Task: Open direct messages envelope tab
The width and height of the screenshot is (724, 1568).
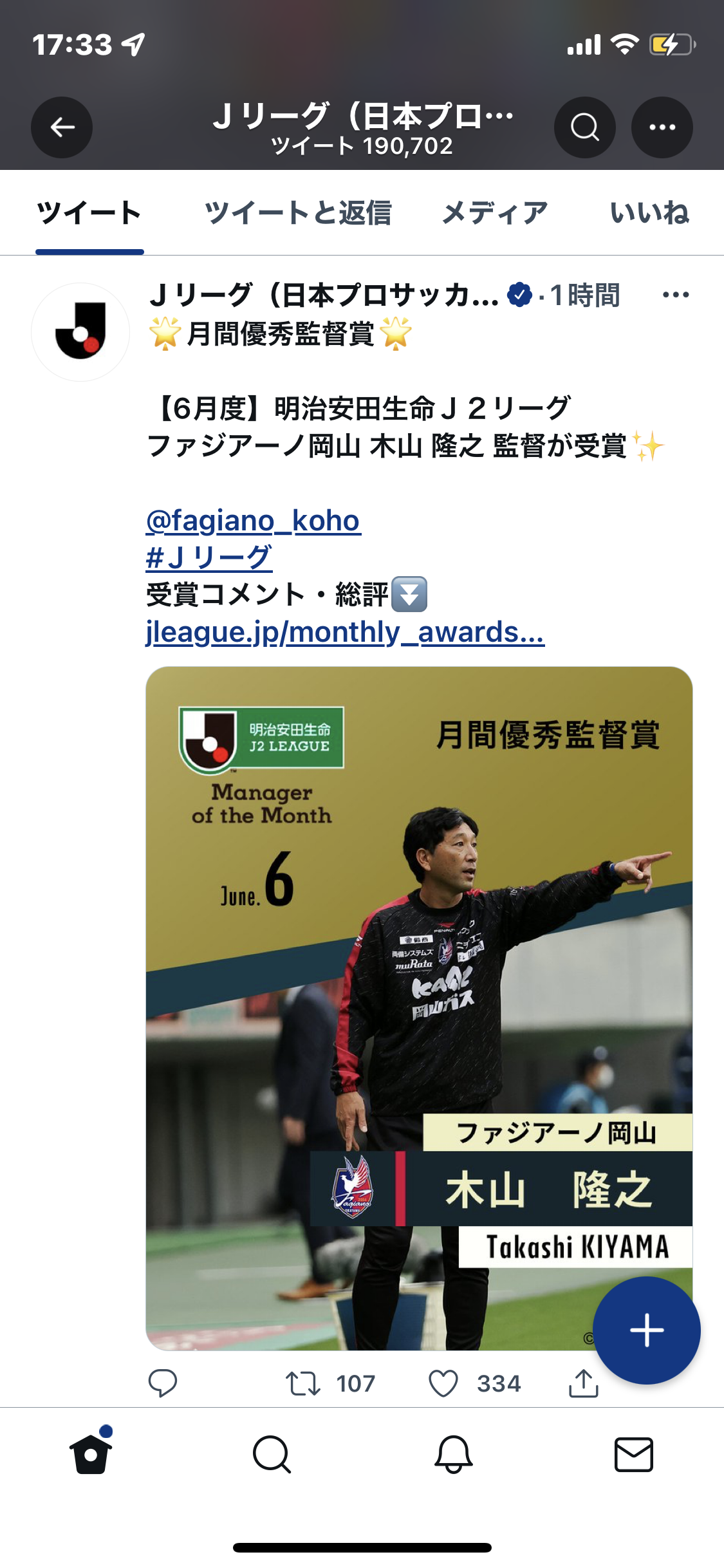Action: pos(633,1454)
